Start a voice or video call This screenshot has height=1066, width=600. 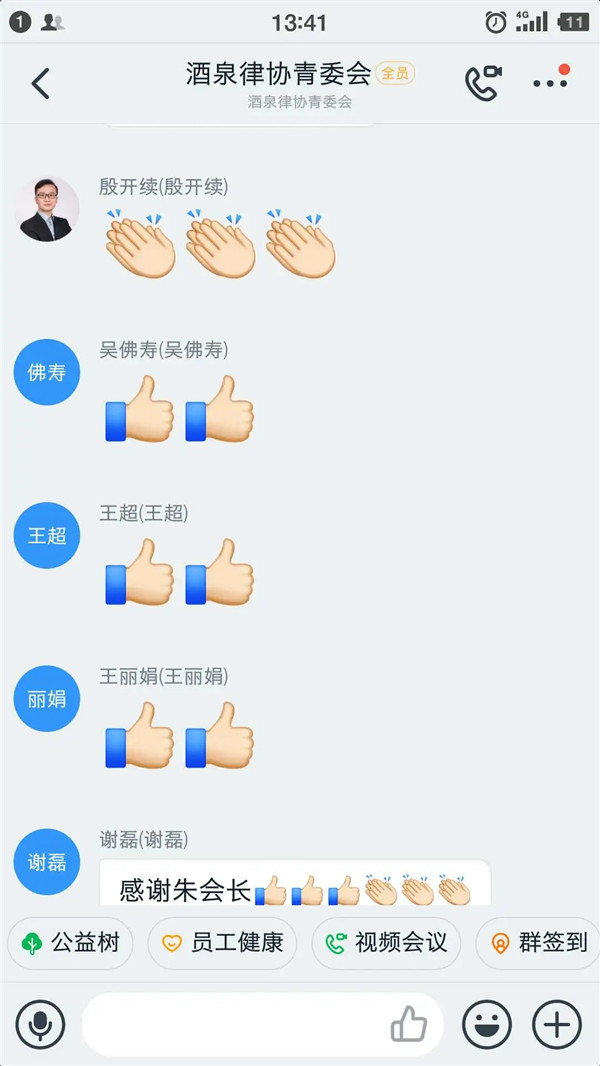point(482,83)
